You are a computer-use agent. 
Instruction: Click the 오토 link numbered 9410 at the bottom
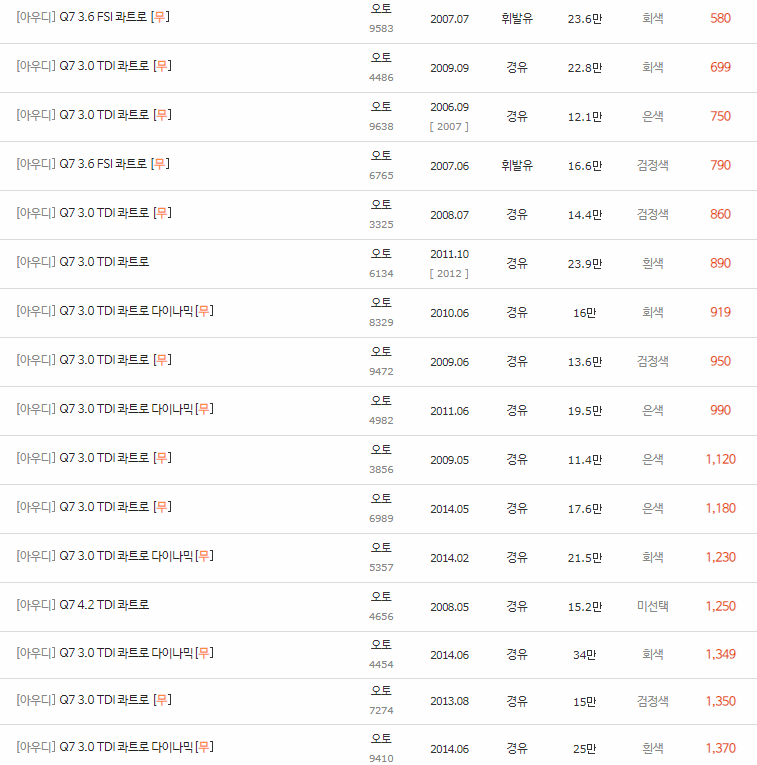point(380,737)
